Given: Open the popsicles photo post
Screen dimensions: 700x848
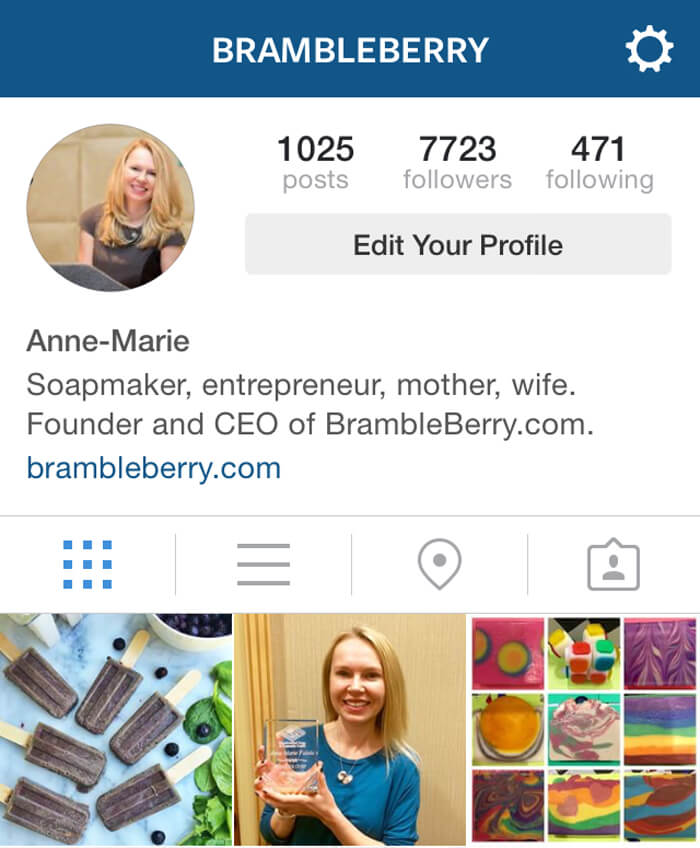Looking at the screenshot, I should coord(115,730).
